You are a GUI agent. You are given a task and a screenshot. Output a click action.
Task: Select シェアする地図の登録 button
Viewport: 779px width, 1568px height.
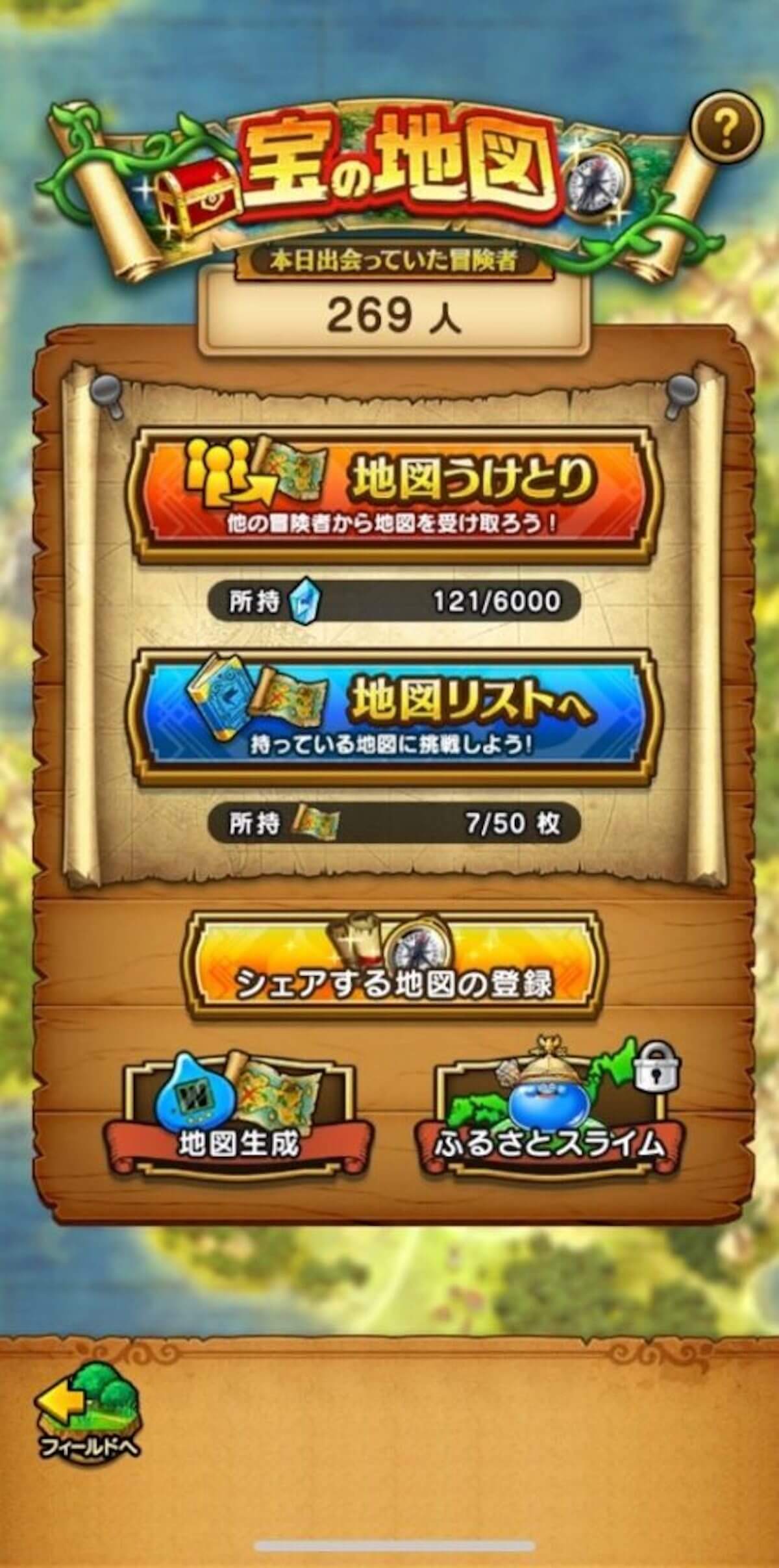[x=395, y=965]
